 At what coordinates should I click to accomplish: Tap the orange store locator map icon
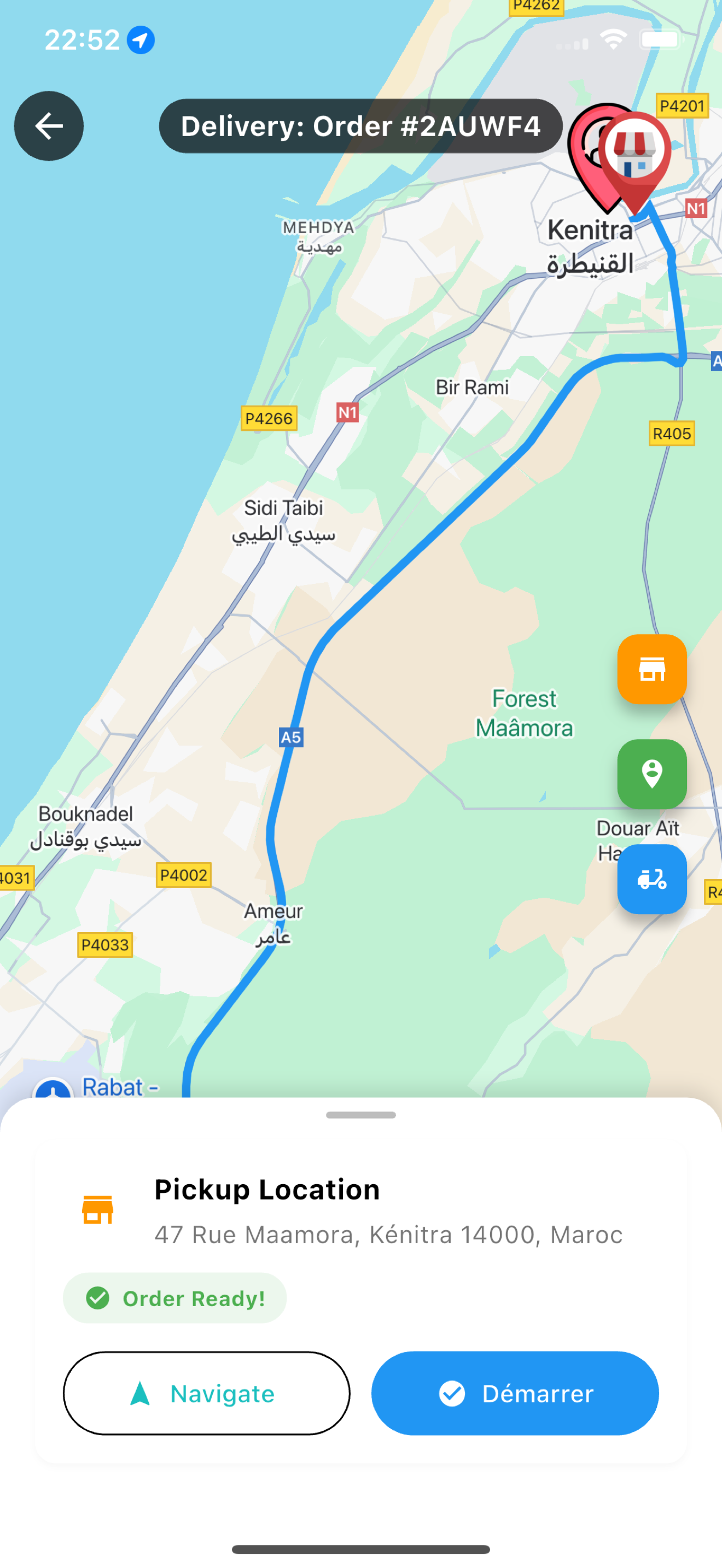(651, 670)
